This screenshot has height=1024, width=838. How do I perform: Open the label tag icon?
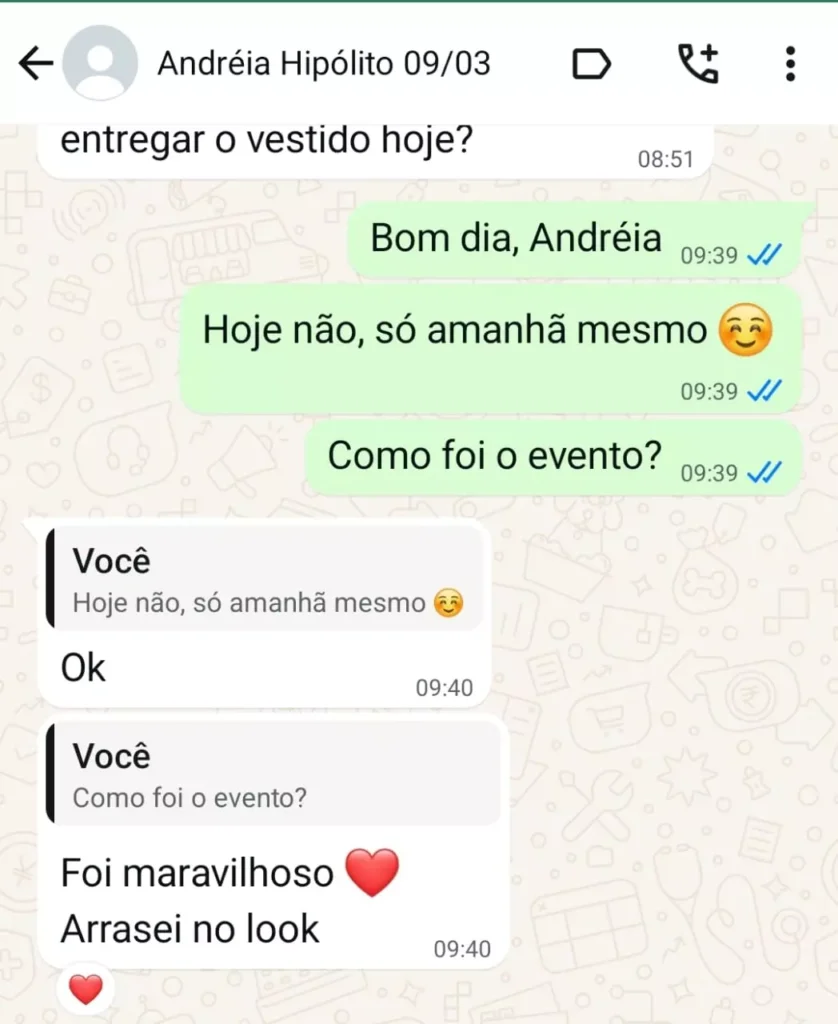pos(591,65)
